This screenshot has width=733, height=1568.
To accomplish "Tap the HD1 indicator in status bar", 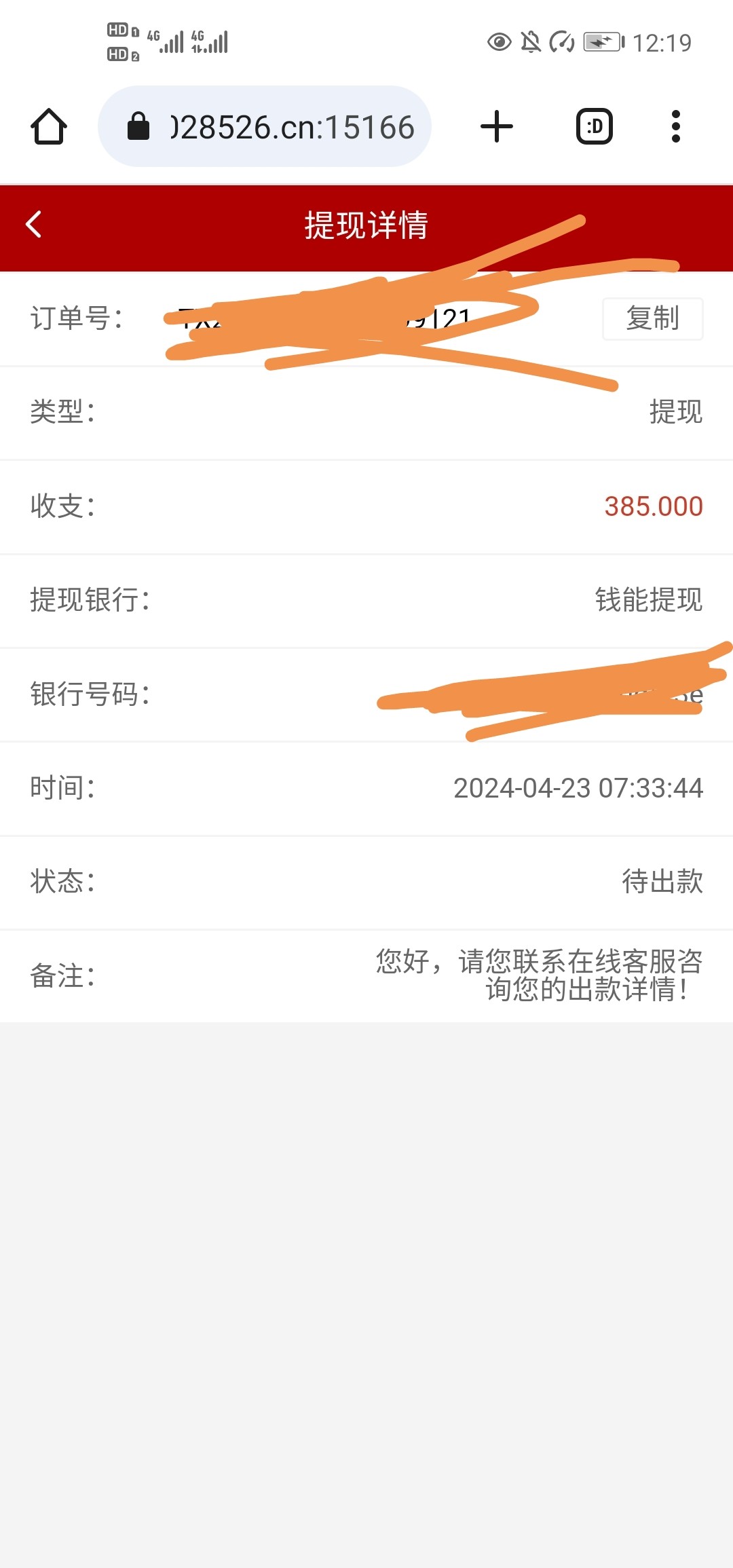I will coord(119,30).
